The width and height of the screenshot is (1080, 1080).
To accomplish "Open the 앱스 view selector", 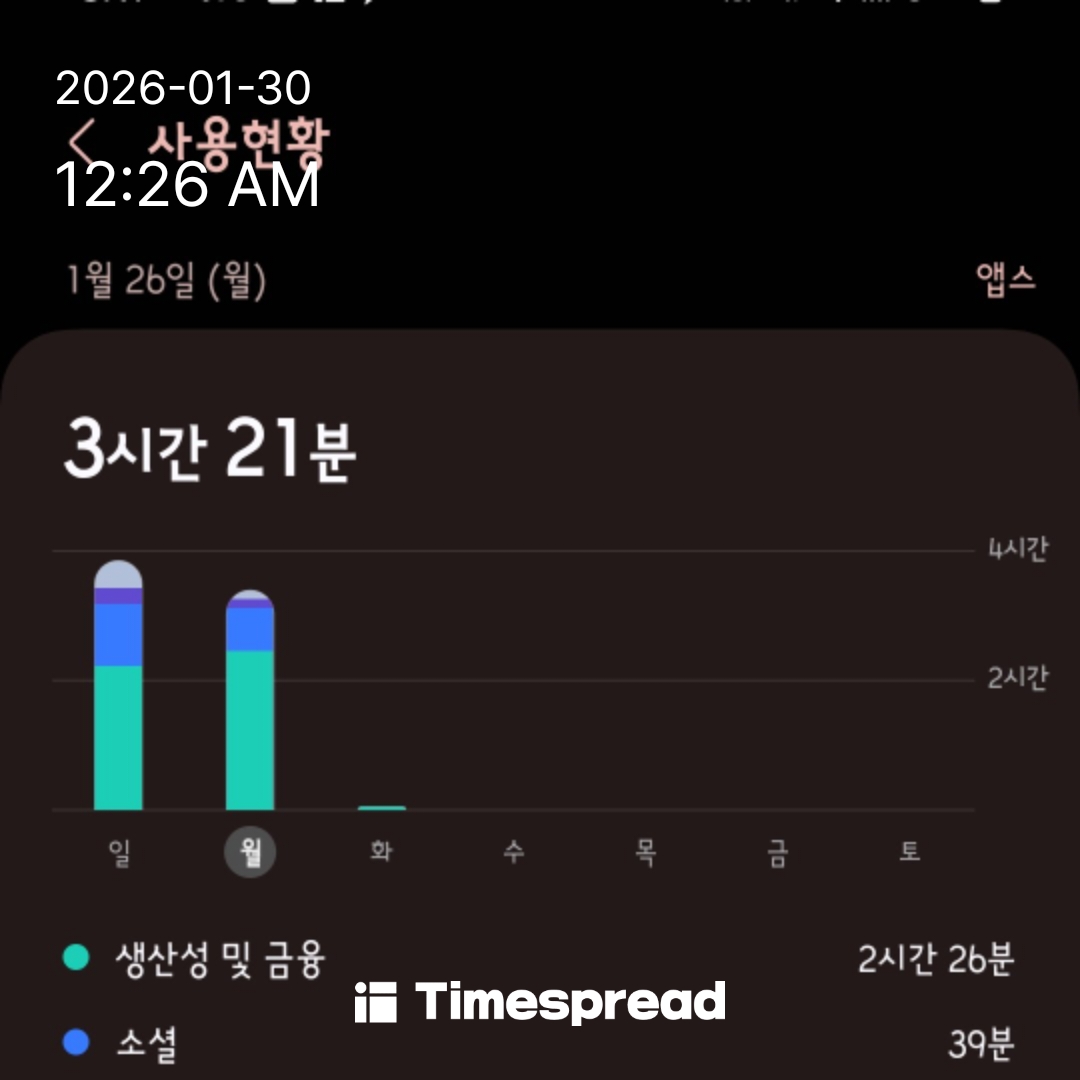I will pyautogui.click(x=1005, y=280).
